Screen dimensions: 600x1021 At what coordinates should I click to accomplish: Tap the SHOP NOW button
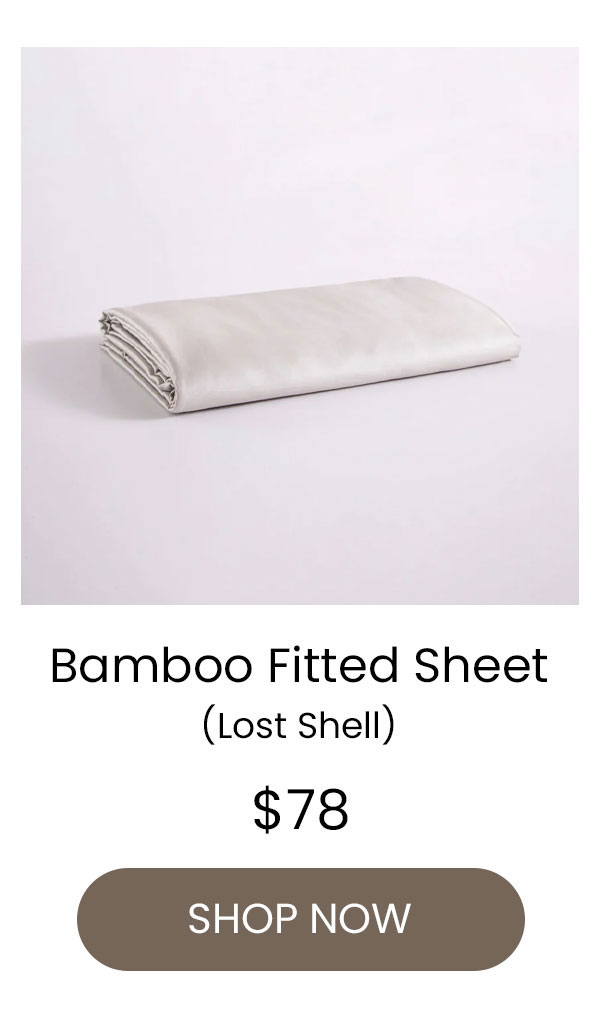[300, 918]
